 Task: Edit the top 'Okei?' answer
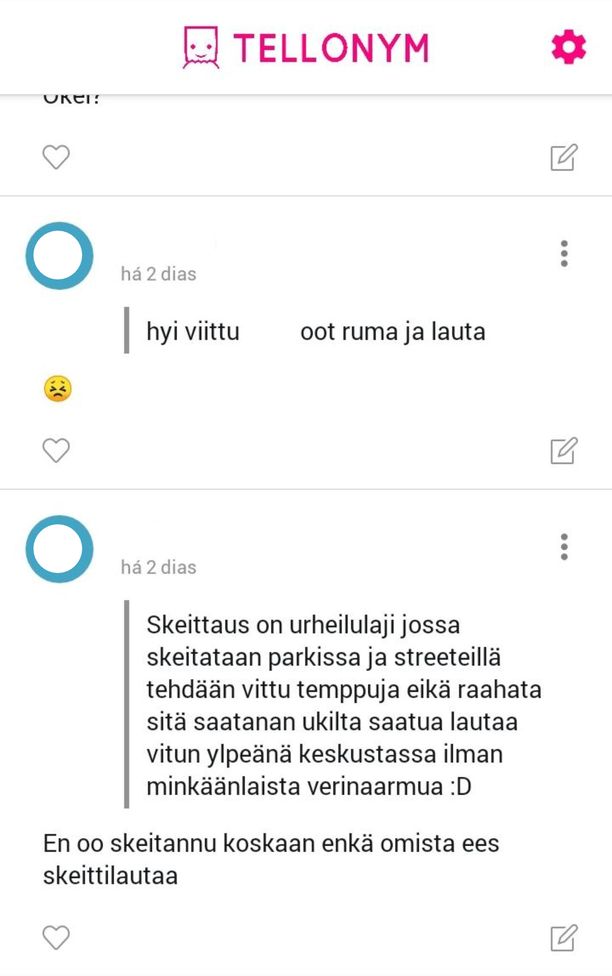coord(564,157)
